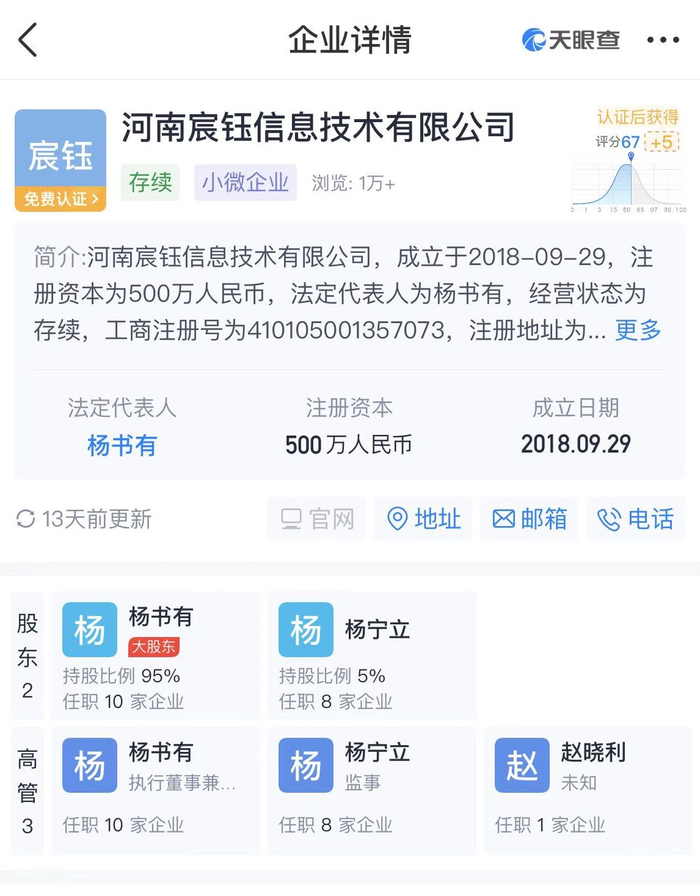Open legal representative 杨书有's profile link
This screenshot has height=896, width=700.
pyautogui.click(x=122, y=445)
